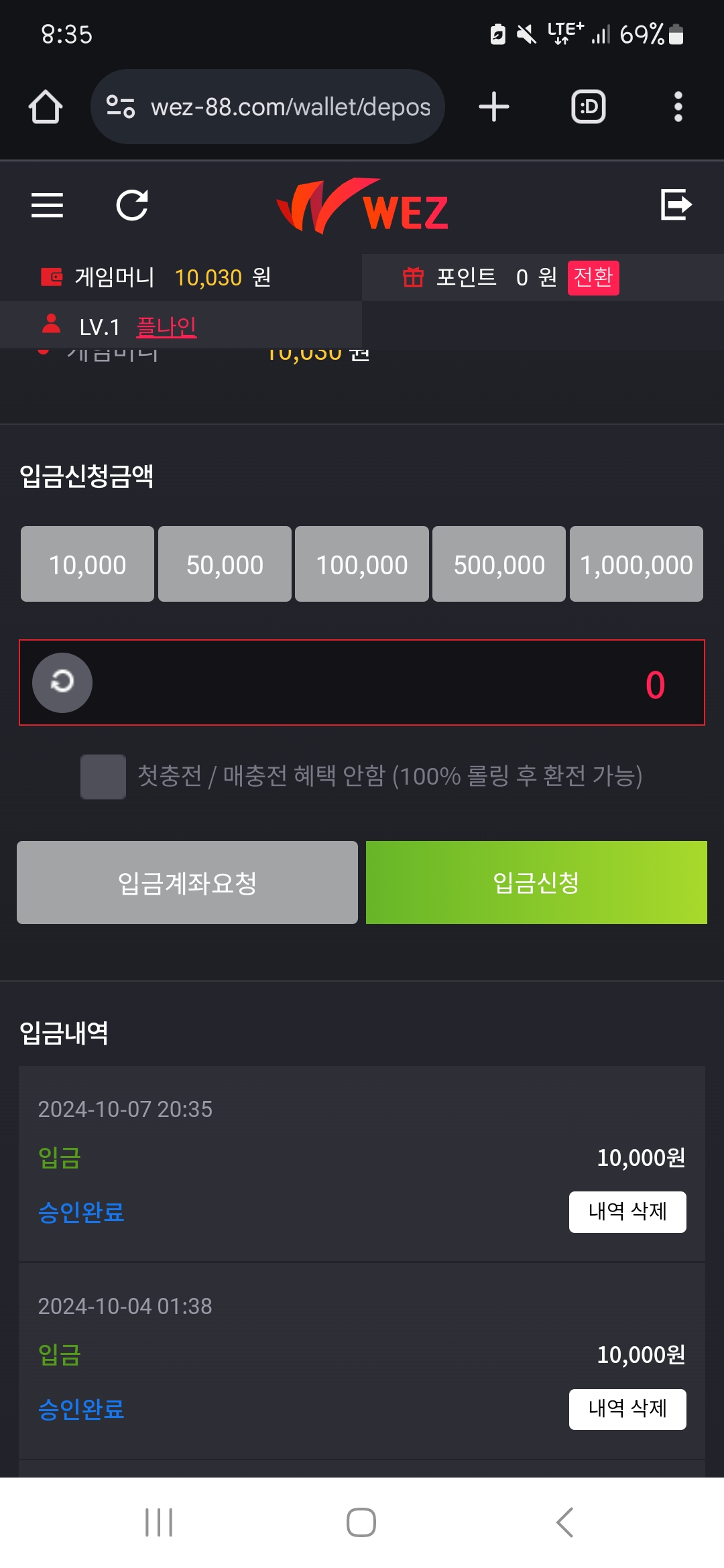This screenshot has height=1568, width=724.
Task: Delete the 2024-10-04 deposit record
Action: [x=627, y=1409]
